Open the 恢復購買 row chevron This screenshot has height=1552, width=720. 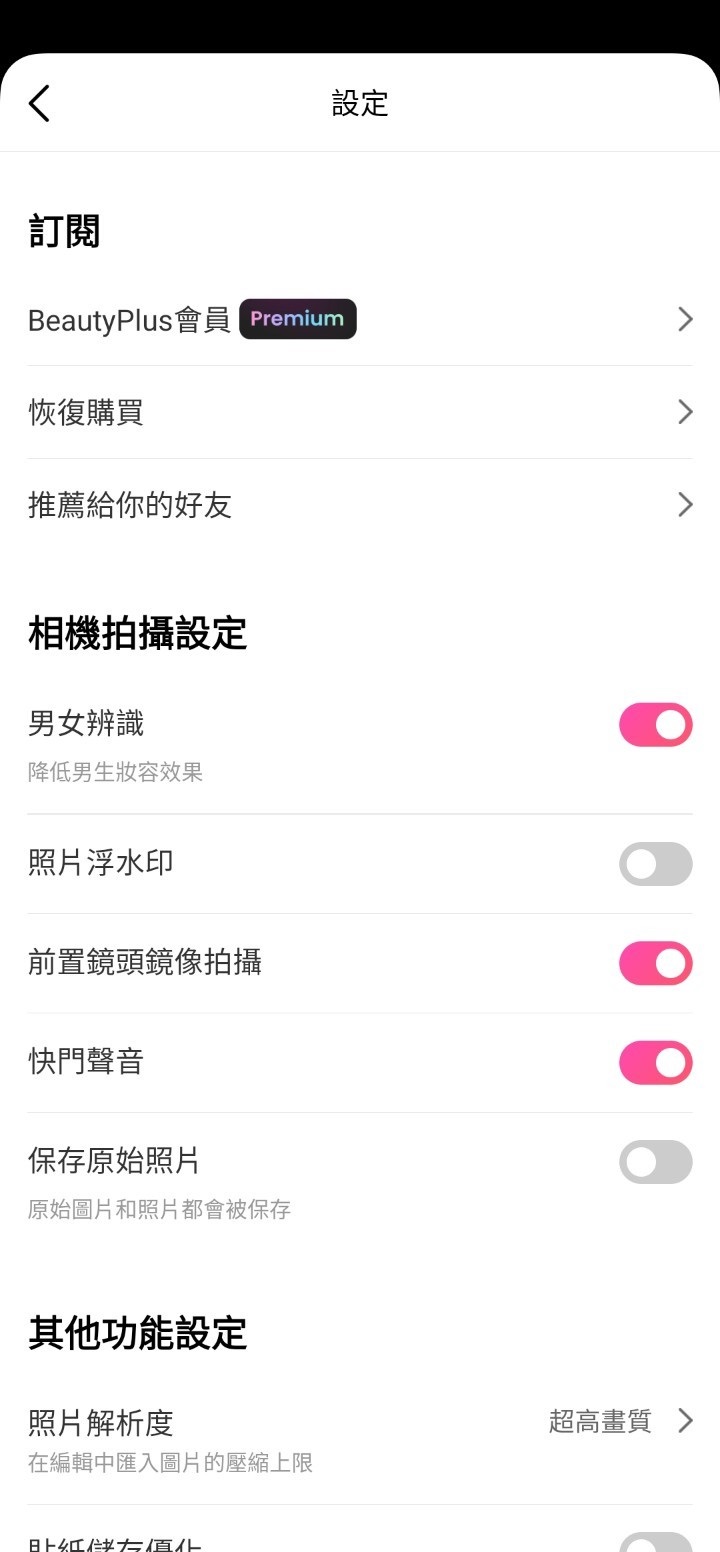tap(685, 411)
